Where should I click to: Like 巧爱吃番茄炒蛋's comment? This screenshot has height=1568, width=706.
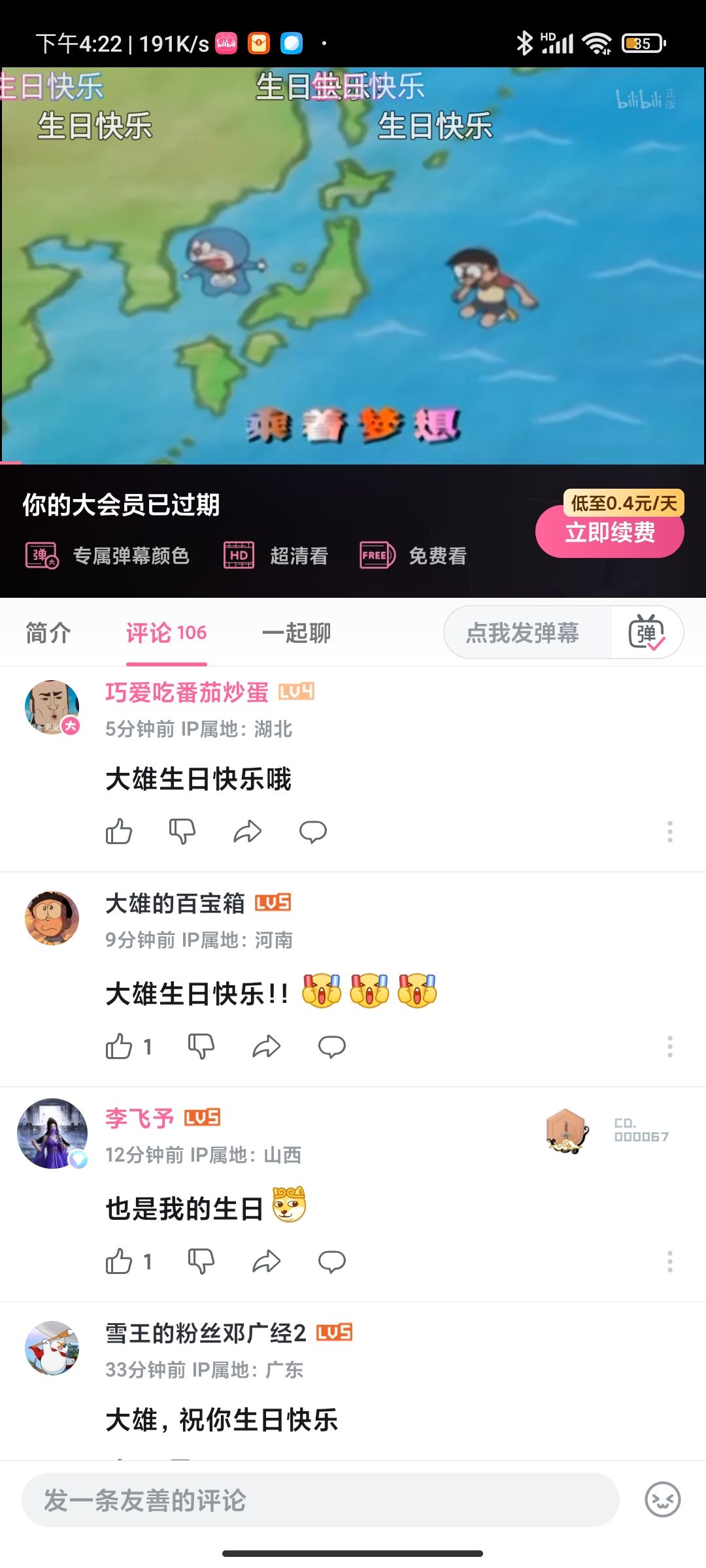[x=119, y=832]
